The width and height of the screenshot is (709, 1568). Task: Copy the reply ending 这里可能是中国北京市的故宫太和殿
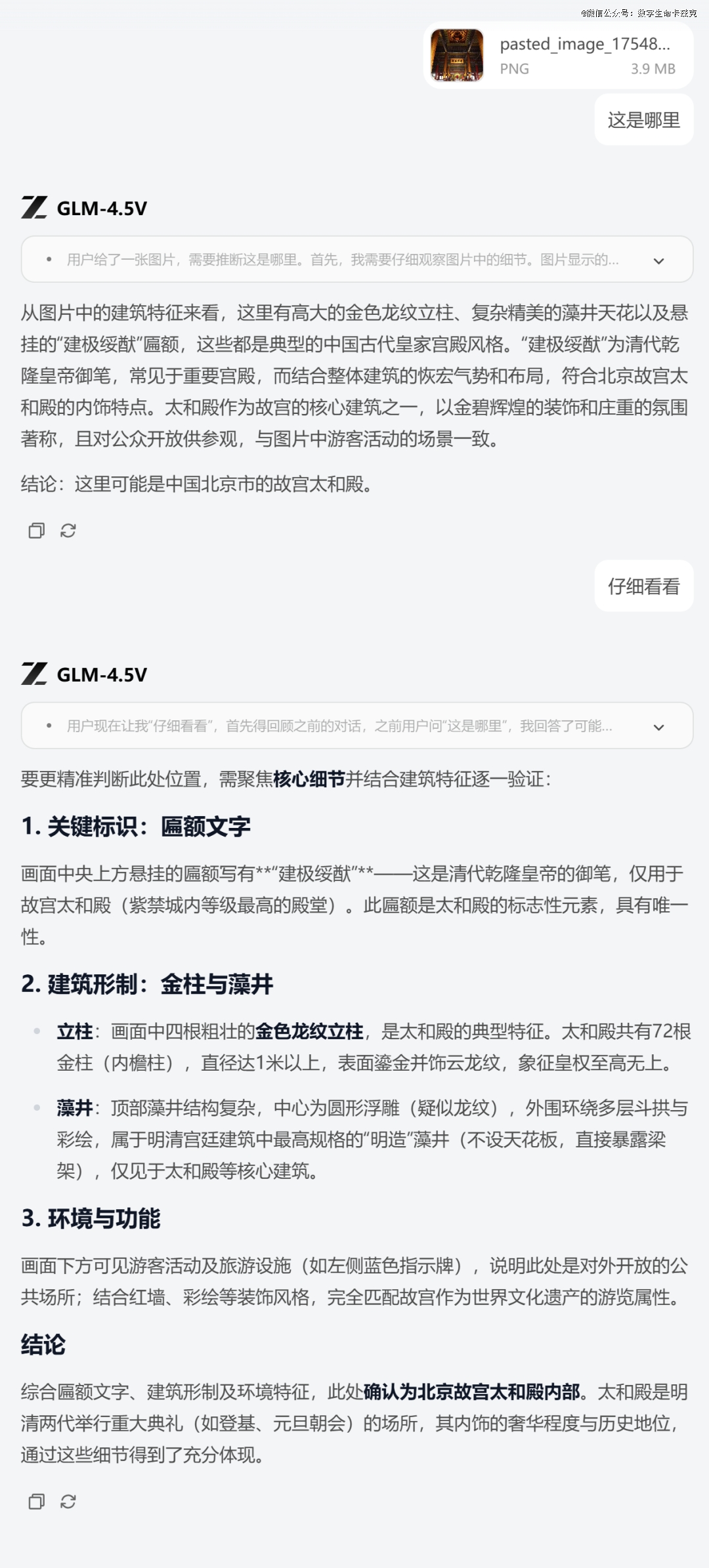pos(36,531)
